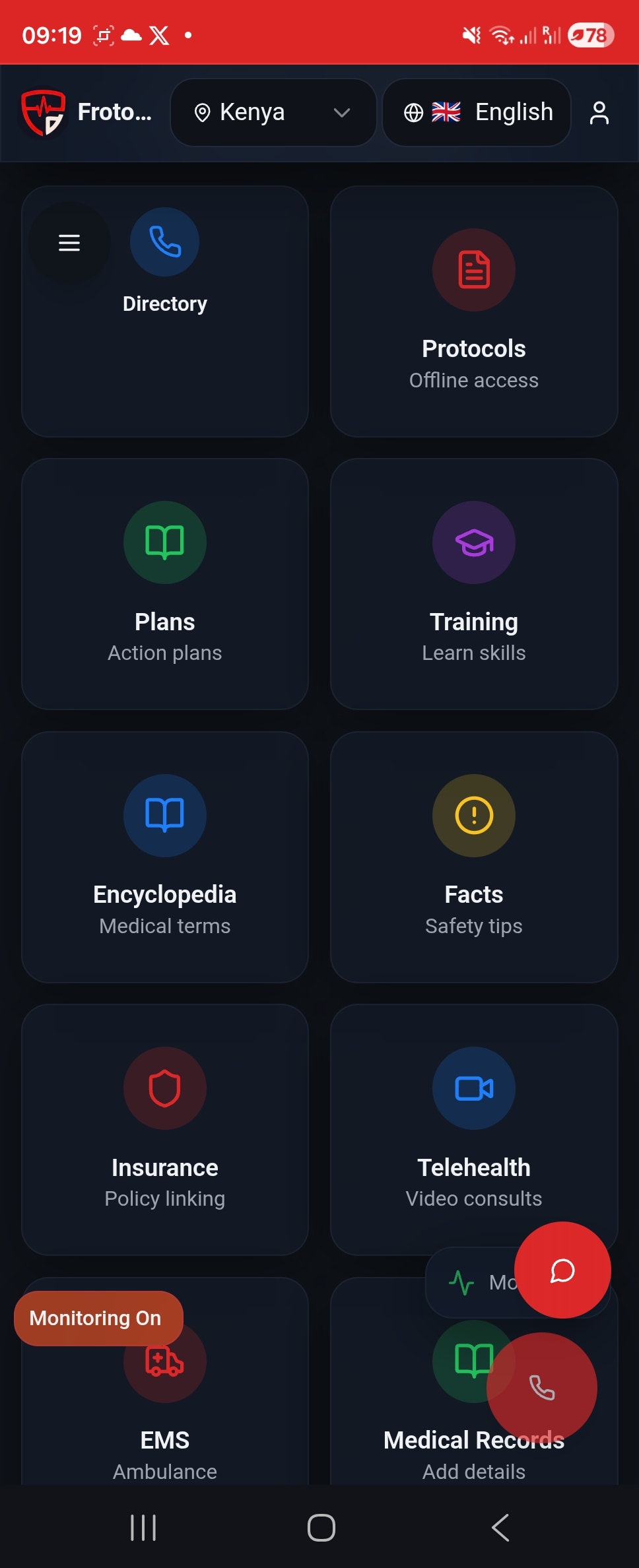This screenshot has height=1568, width=639.
Task: Tap the red chat bubble button
Action: [x=562, y=1271]
